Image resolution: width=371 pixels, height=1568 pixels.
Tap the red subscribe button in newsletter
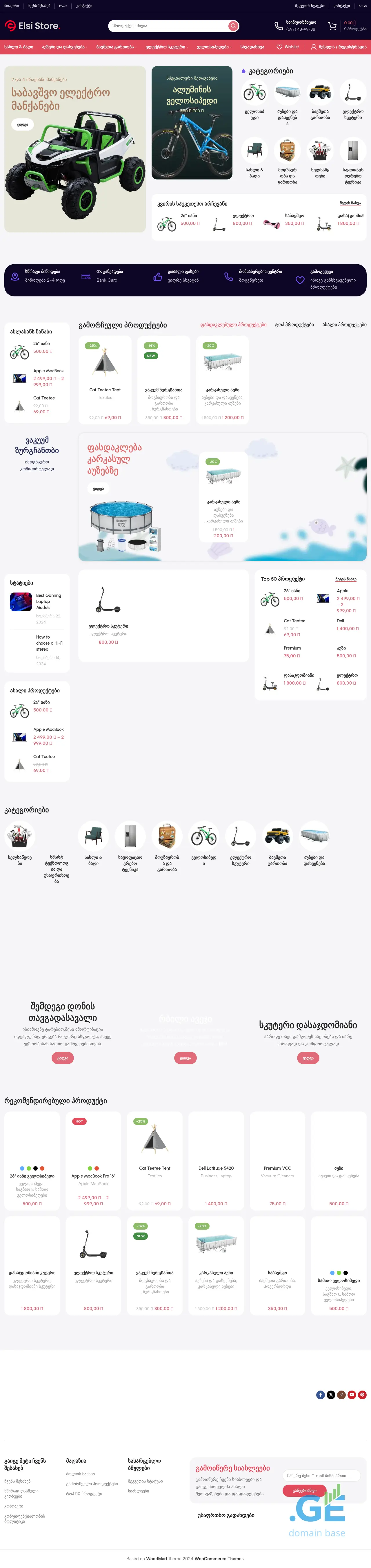(304, 1491)
